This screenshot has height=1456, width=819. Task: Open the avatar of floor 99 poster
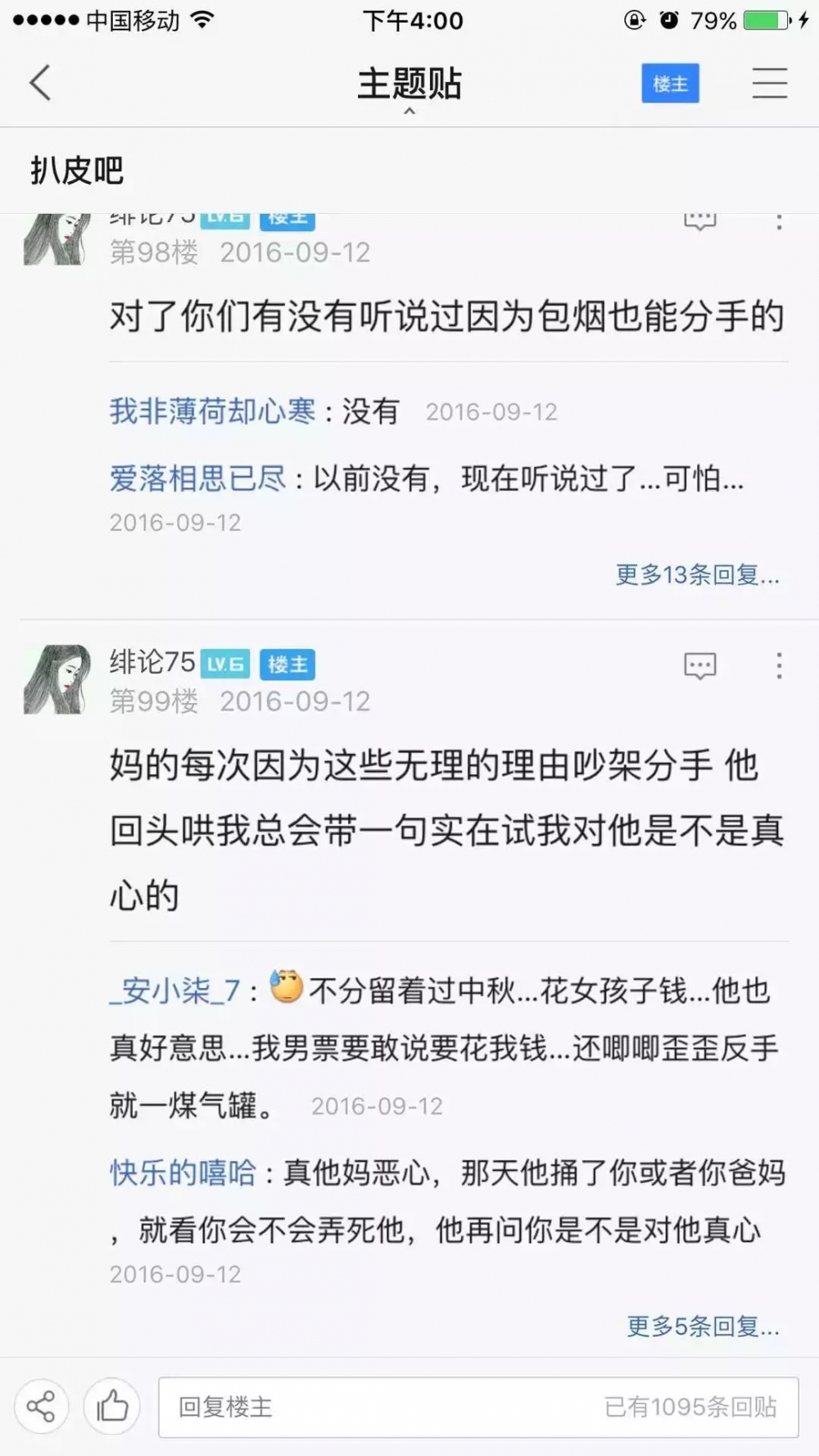[x=57, y=678]
